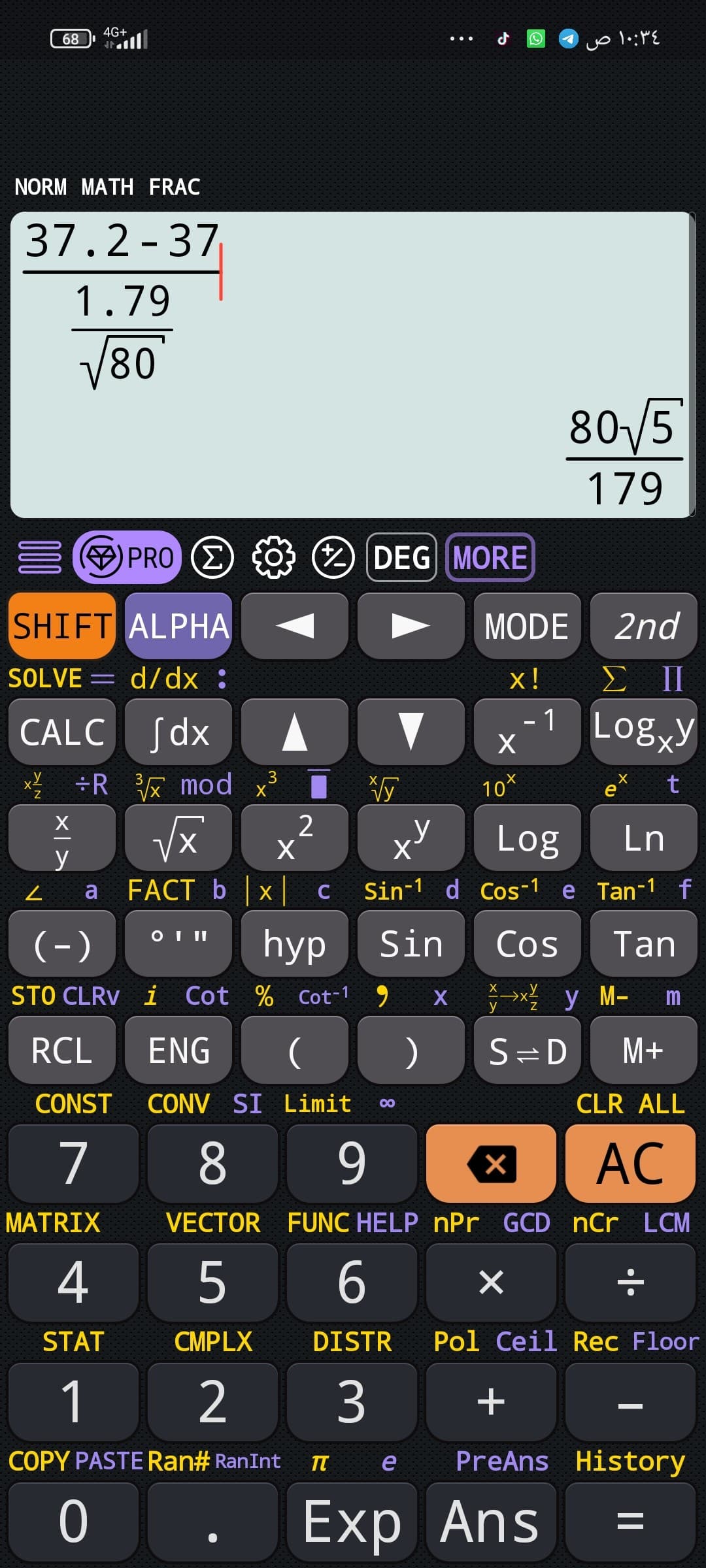Image resolution: width=706 pixels, height=1568 pixels.
Task: Tap the MORE button
Action: pos(490,557)
